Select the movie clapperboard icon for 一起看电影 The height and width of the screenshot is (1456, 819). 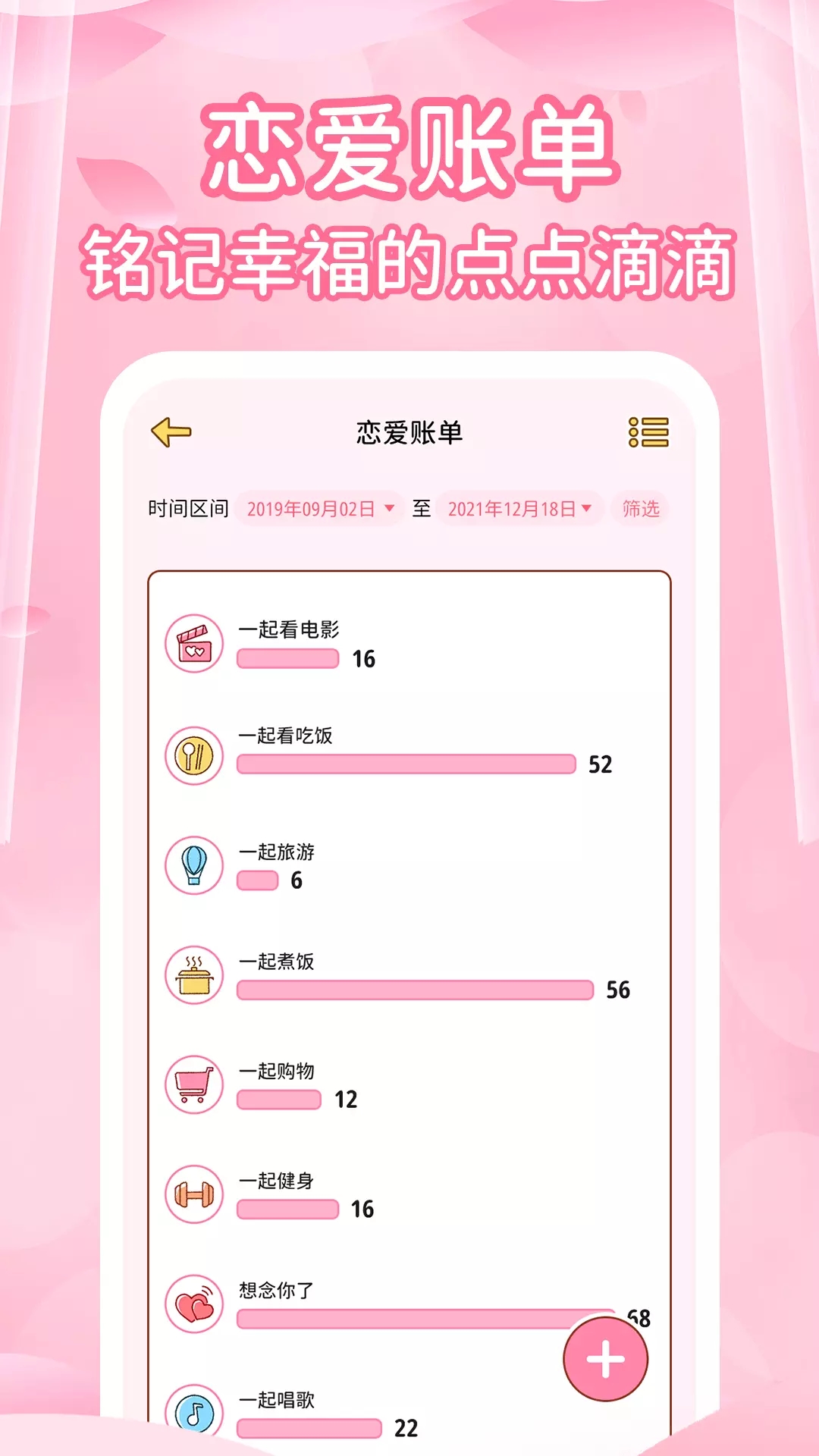[192, 643]
